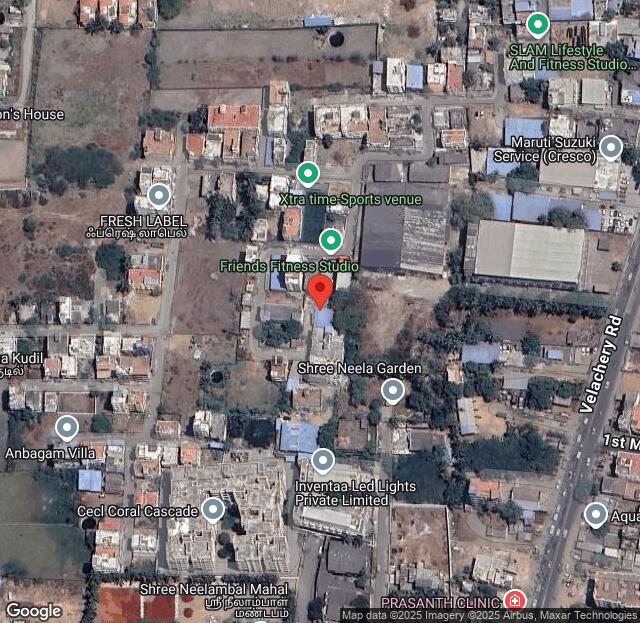
Task: Tap the PRASANTH CLINIC medical marker
Action: pyautogui.click(x=514, y=601)
